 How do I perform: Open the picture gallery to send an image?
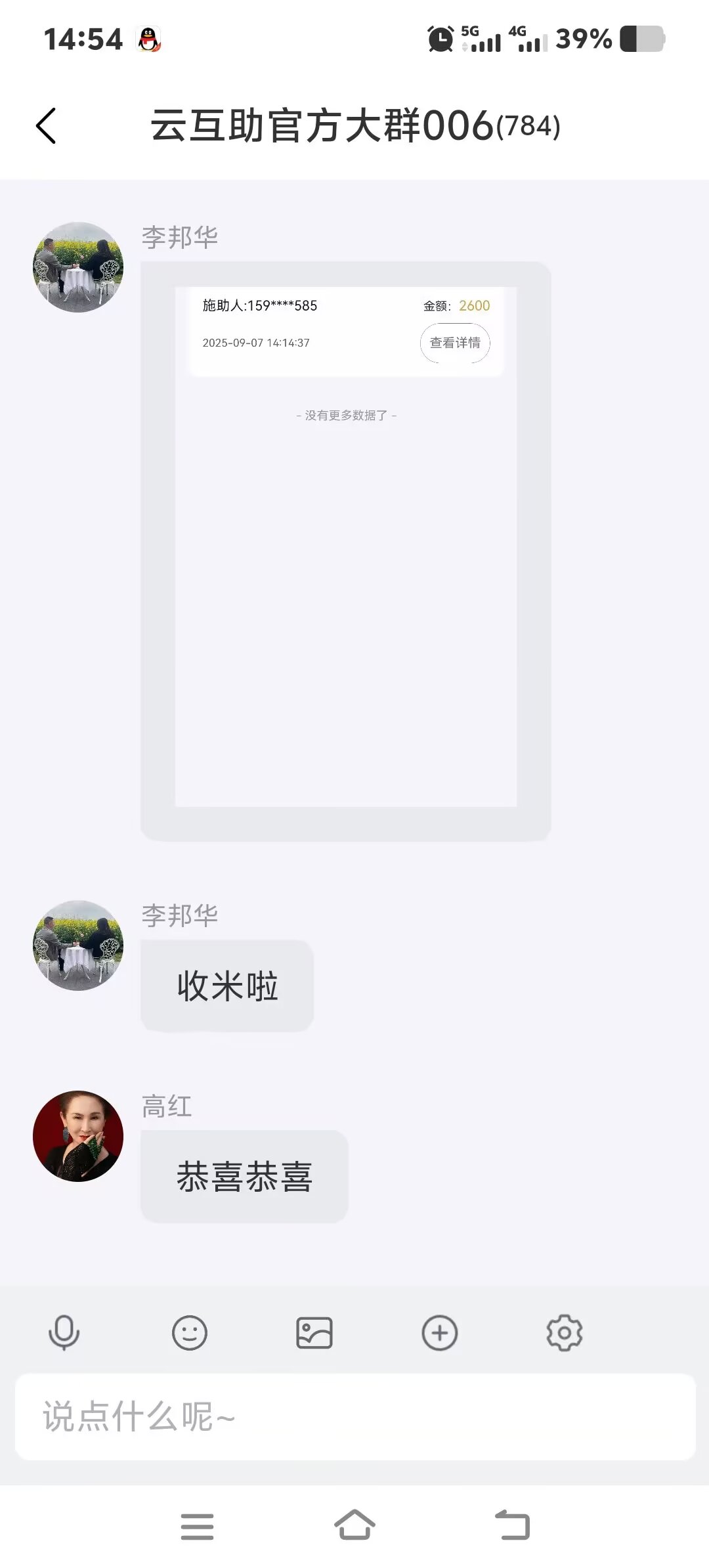(x=314, y=1333)
